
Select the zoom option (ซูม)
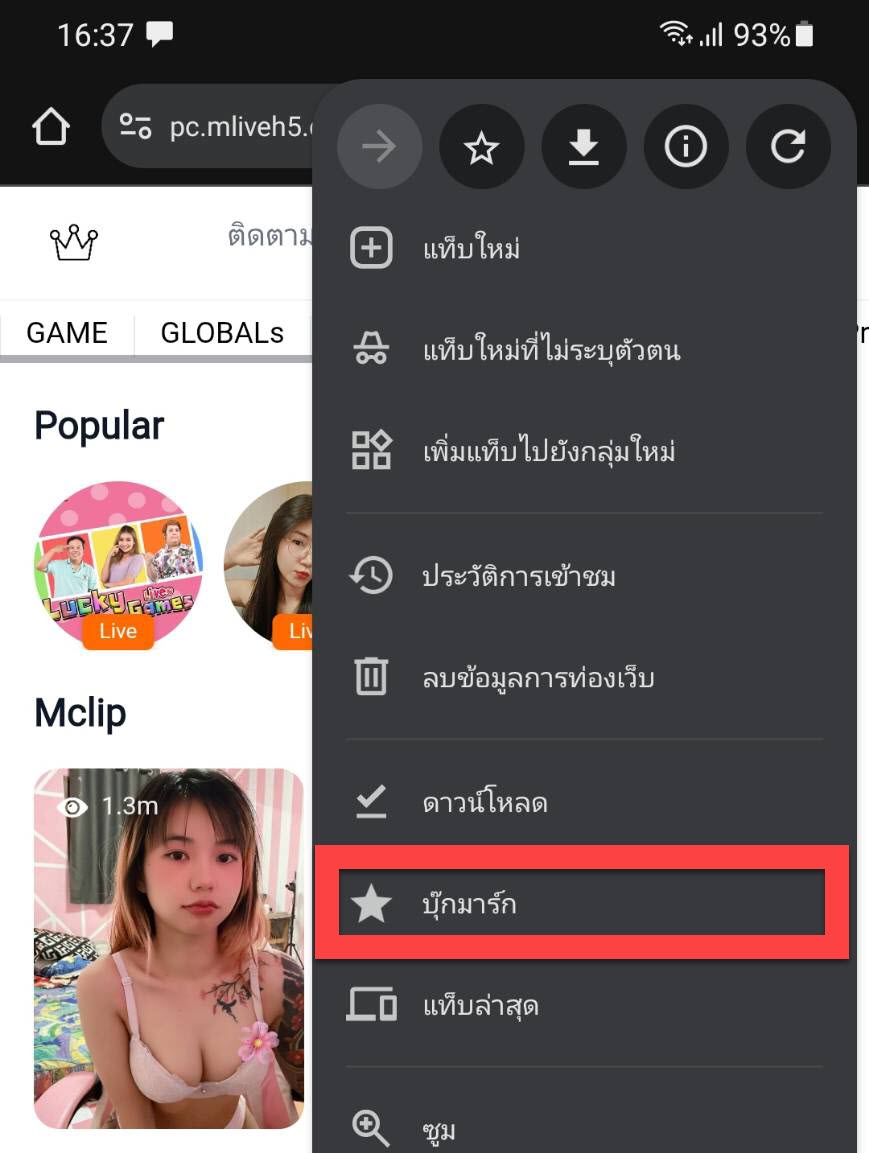(440, 1130)
